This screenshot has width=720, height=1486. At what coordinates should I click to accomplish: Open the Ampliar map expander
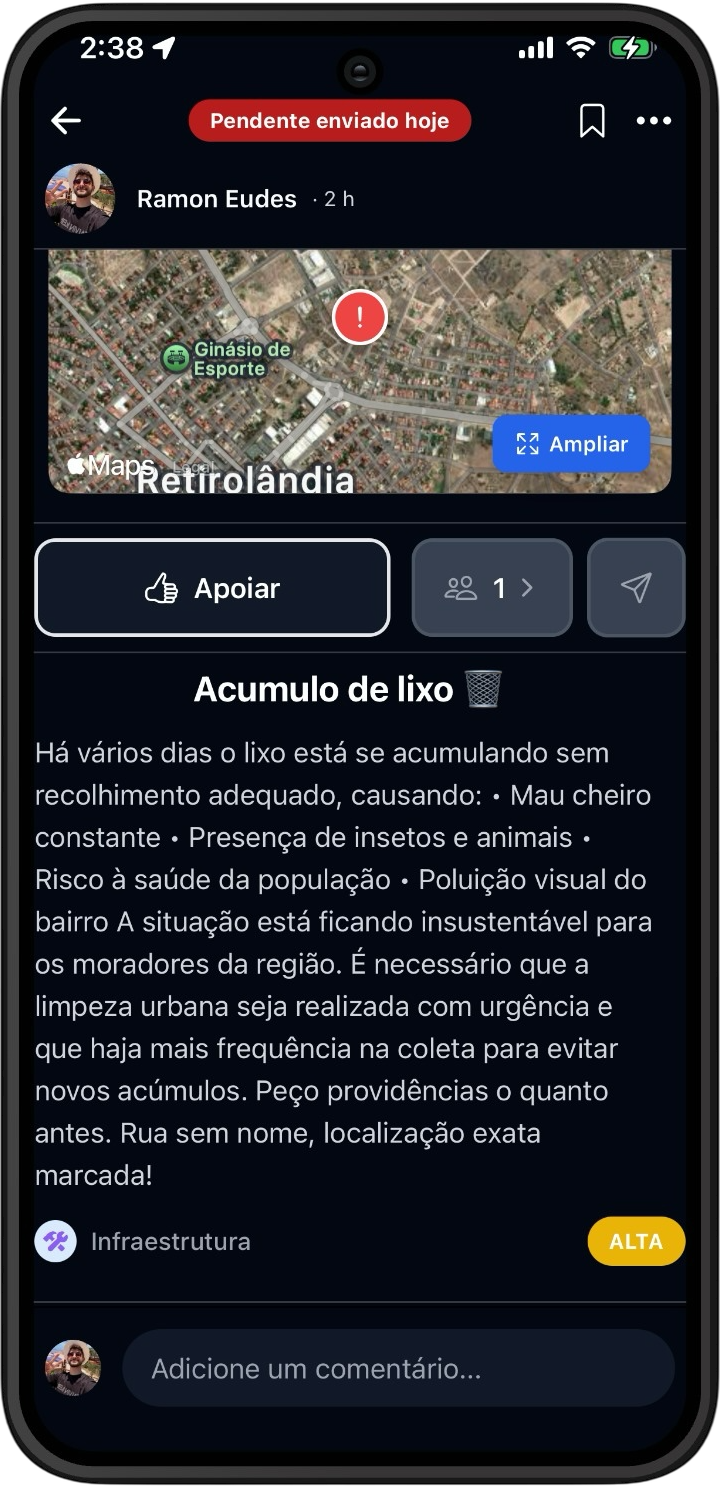(570, 444)
